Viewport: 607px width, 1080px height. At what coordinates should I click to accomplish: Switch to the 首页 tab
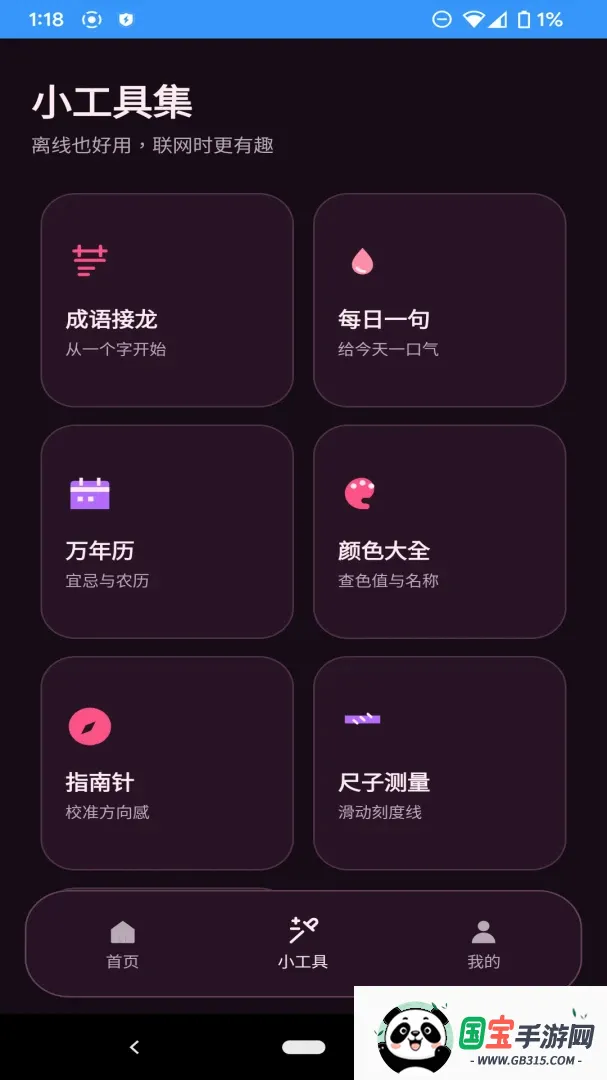coord(123,944)
